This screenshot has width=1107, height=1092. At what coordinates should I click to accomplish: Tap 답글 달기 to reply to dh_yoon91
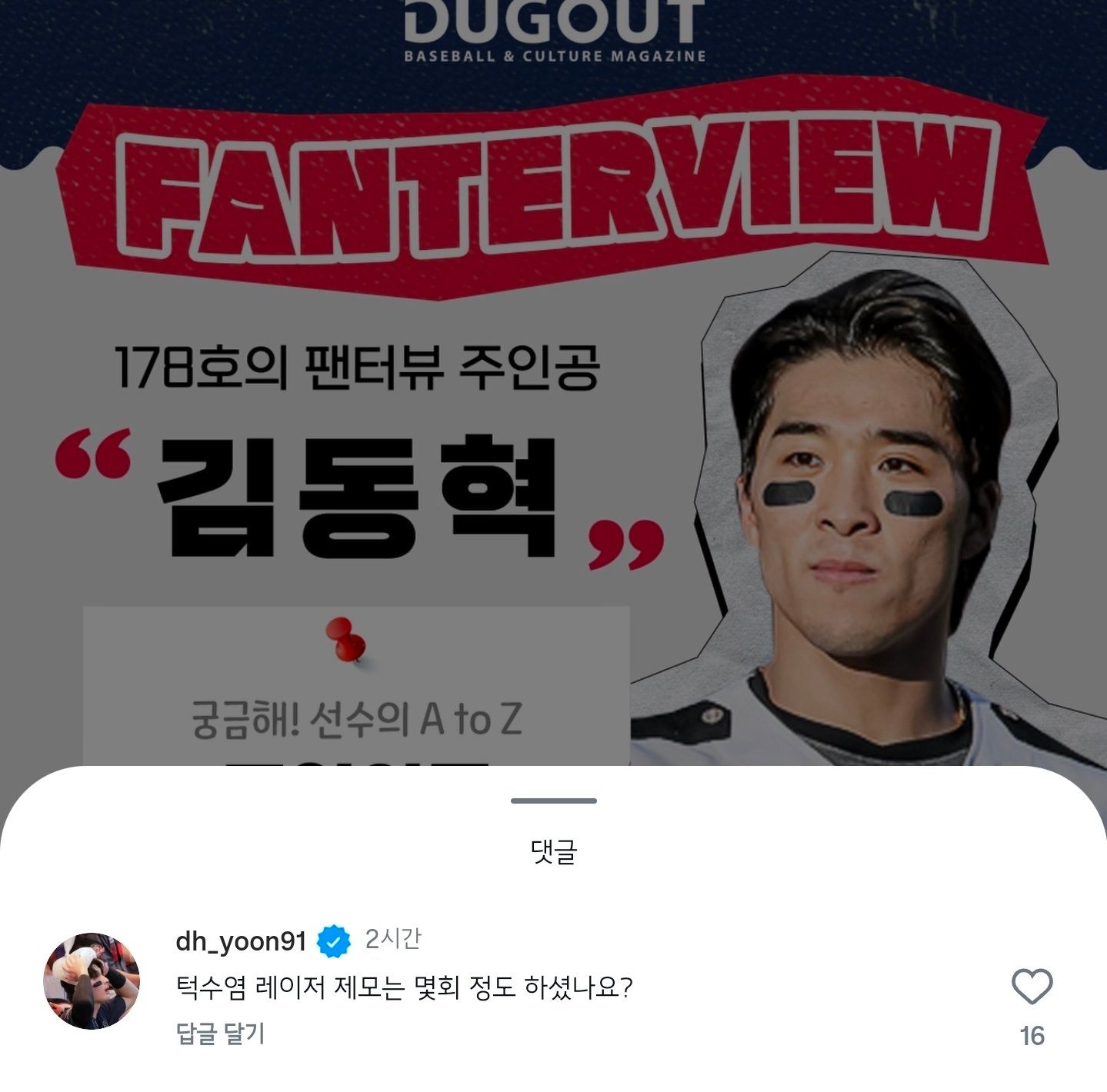point(221,1034)
